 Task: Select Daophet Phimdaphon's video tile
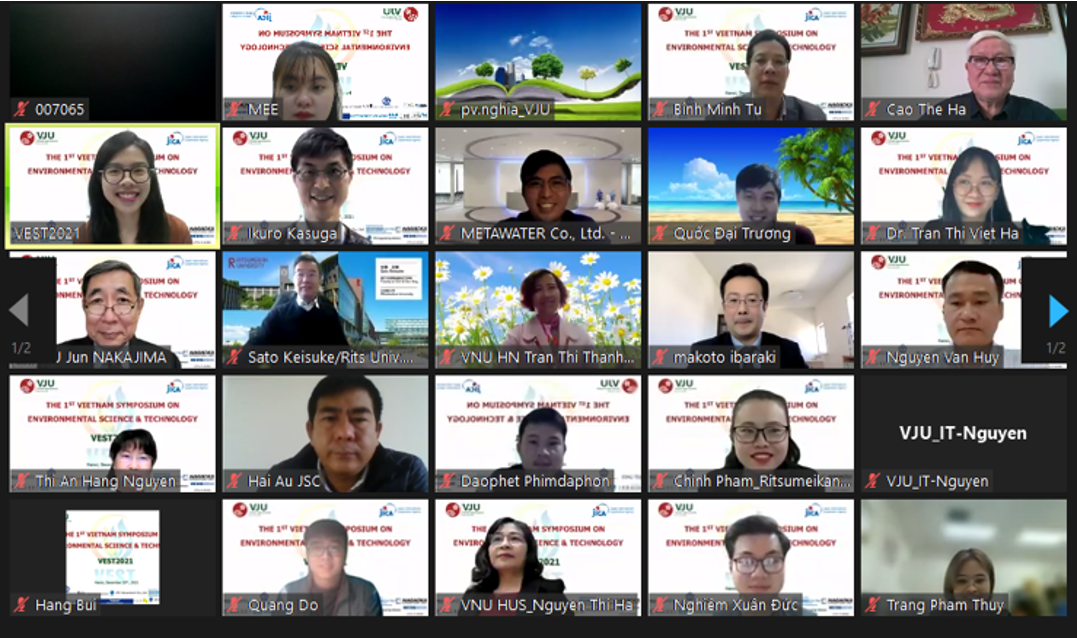[538, 434]
